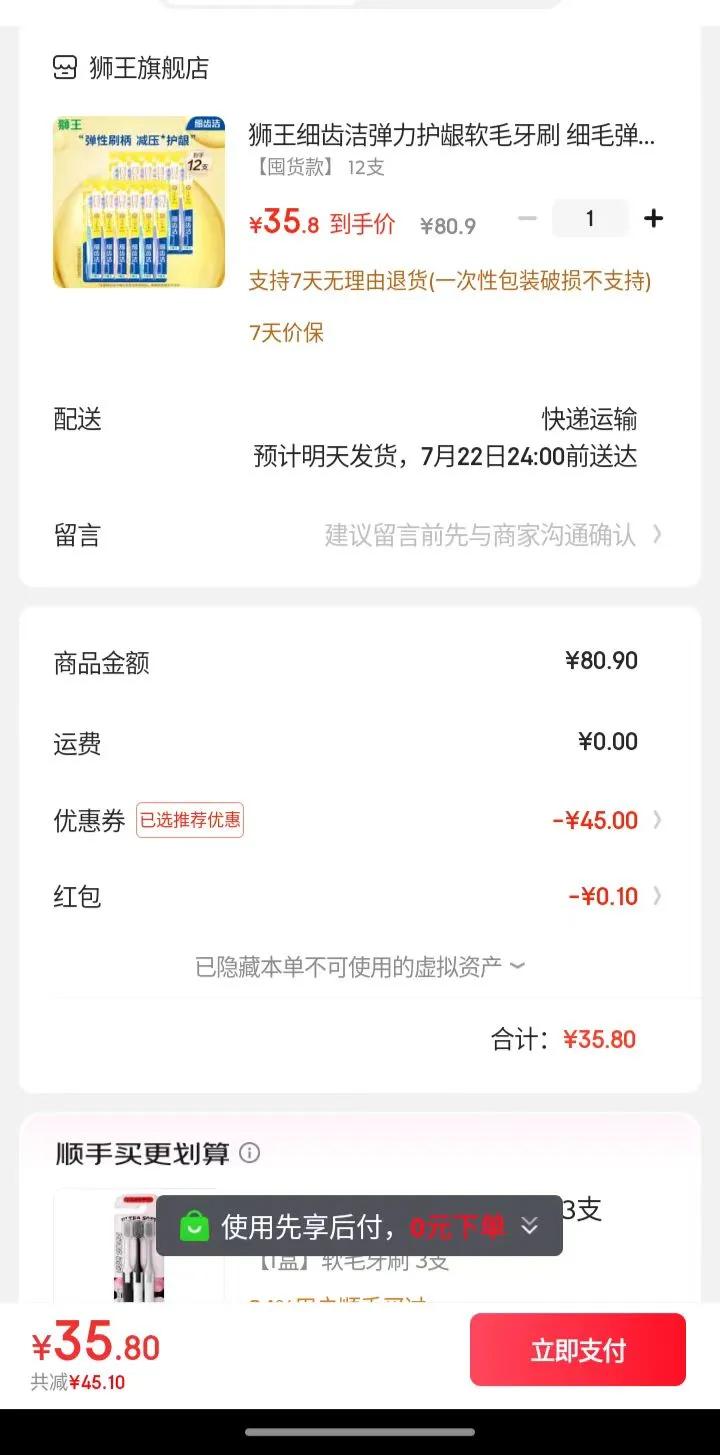Expand the 使用先享后付 banner
Screen dimensions: 720x1455
529,1226
